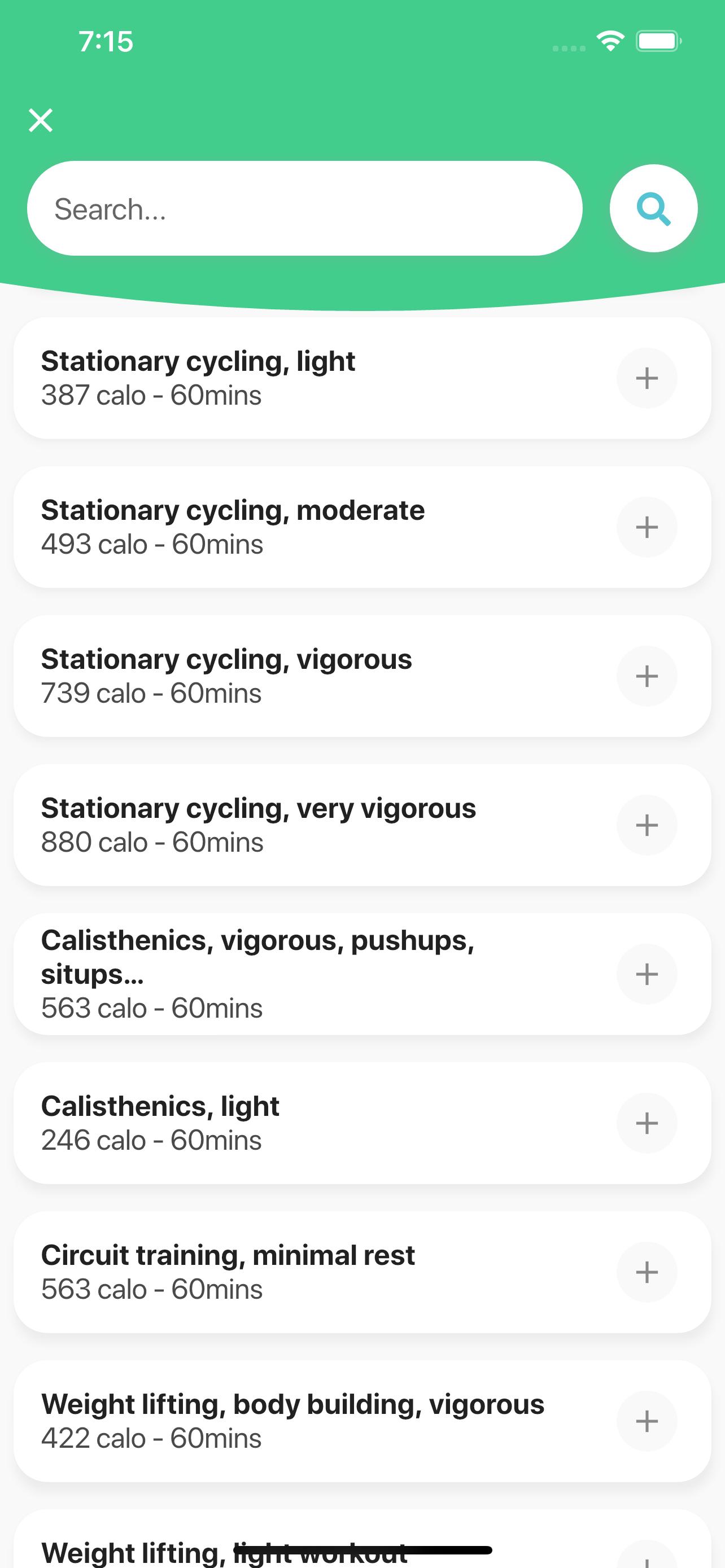725x1568 pixels.
Task: Close the exercise search screen
Action: (41, 120)
